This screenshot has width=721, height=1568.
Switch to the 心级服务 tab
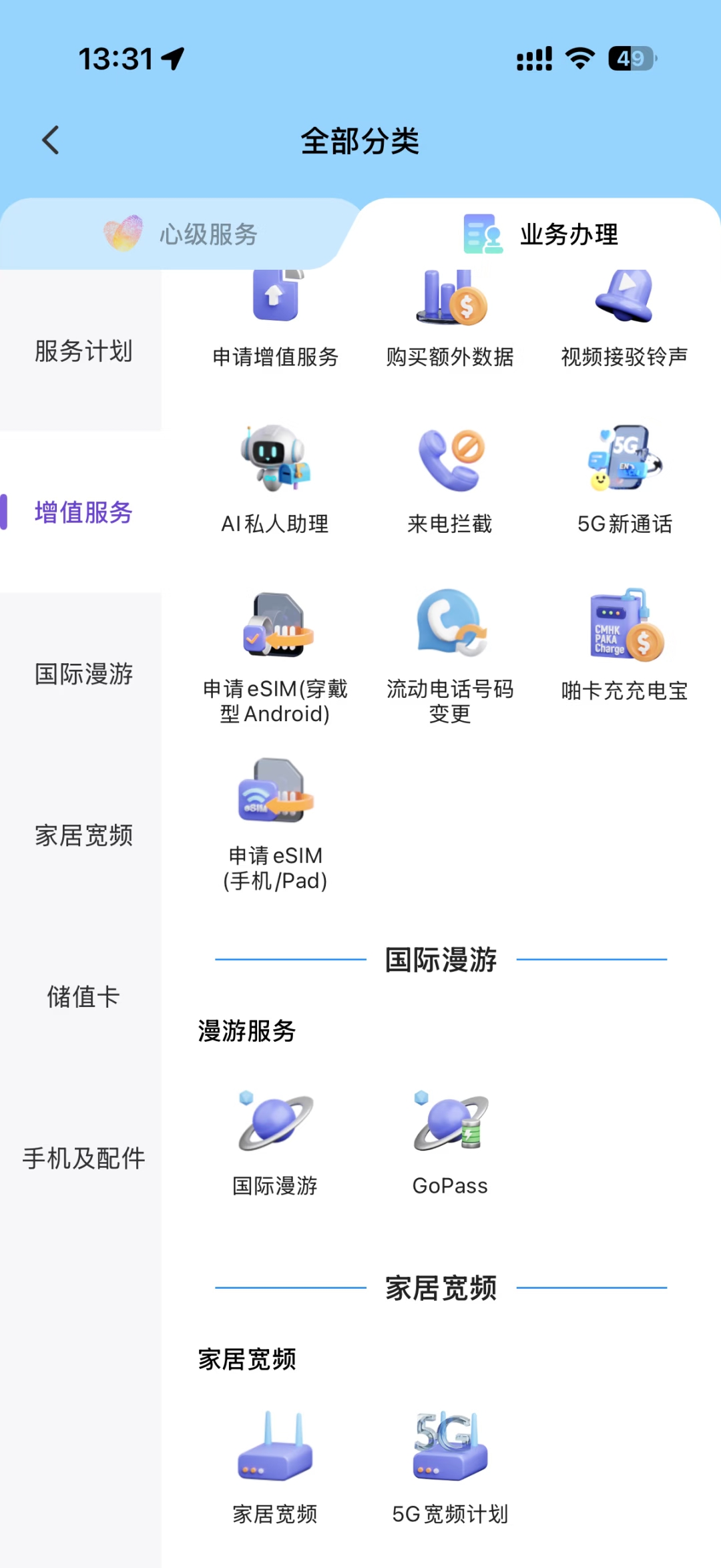coord(180,234)
